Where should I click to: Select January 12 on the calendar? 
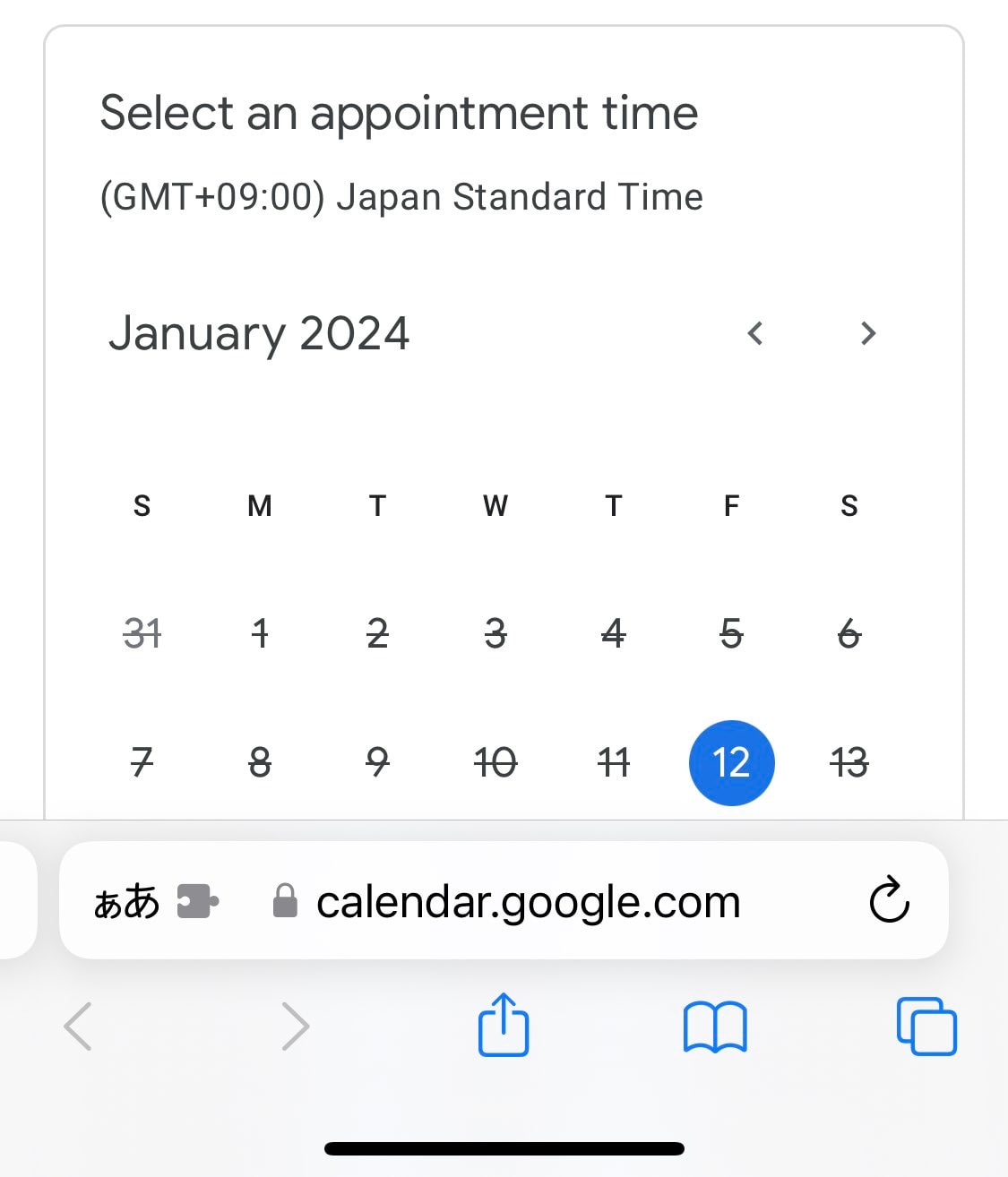pos(731,763)
